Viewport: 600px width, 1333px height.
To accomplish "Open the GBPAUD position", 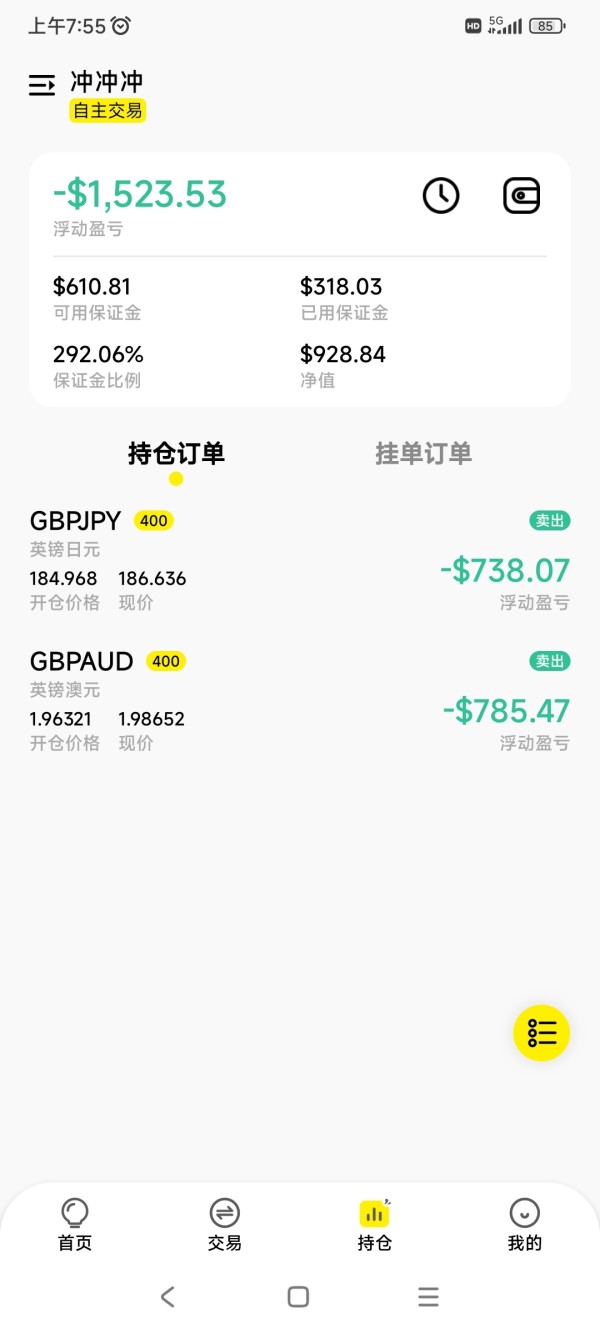I will [x=300, y=701].
